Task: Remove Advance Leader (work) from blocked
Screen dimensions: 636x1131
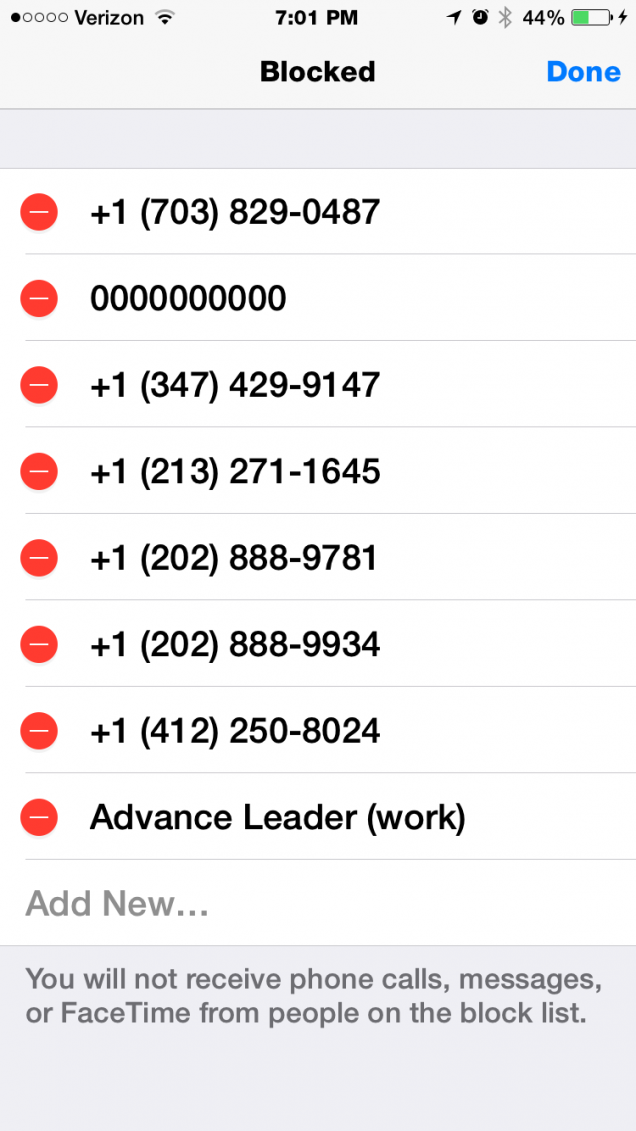Action: pyautogui.click(x=39, y=818)
